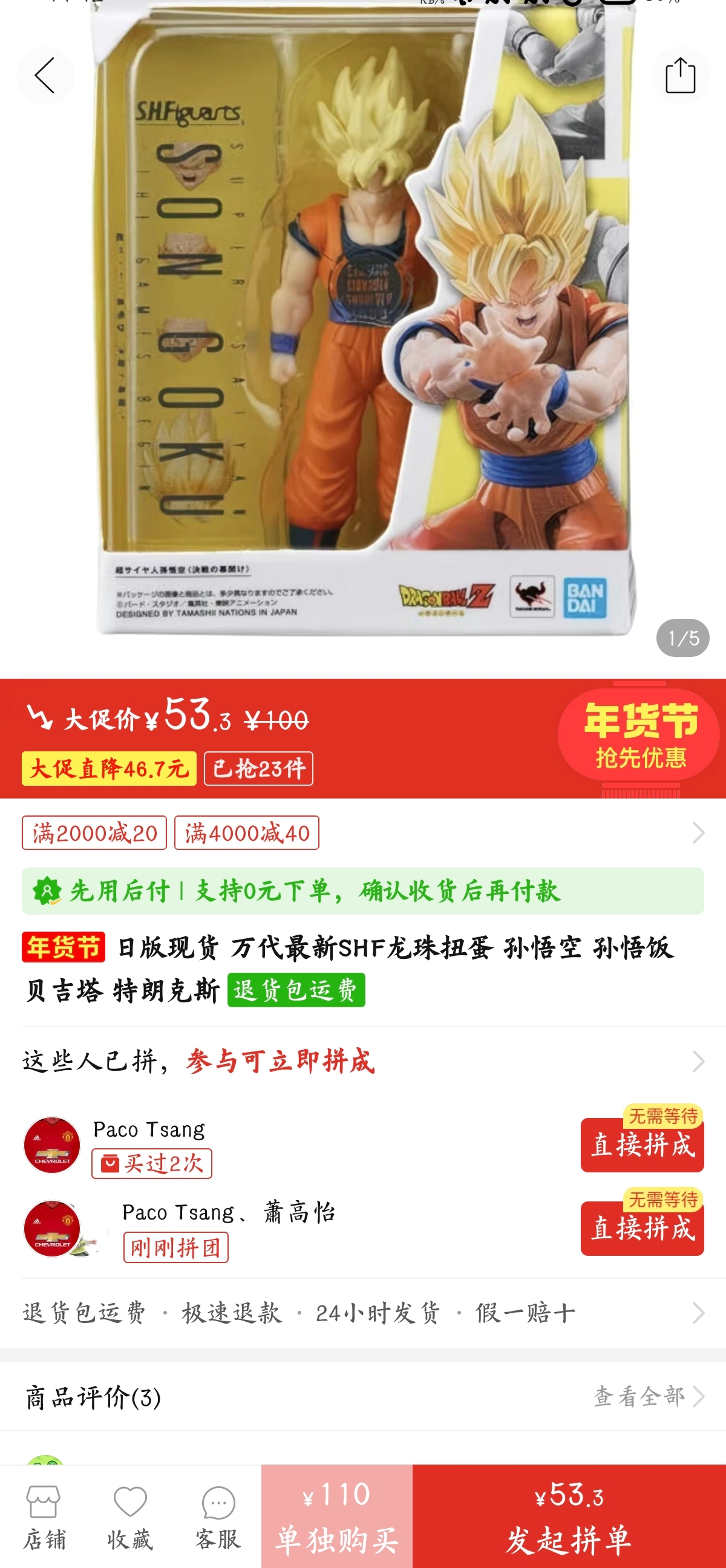Join Paco Tsang and 萧高怡's group via 直接拼成
Image resolution: width=726 pixels, height=1568 pixels.
pyautogui.click(x=641, y=1229)
